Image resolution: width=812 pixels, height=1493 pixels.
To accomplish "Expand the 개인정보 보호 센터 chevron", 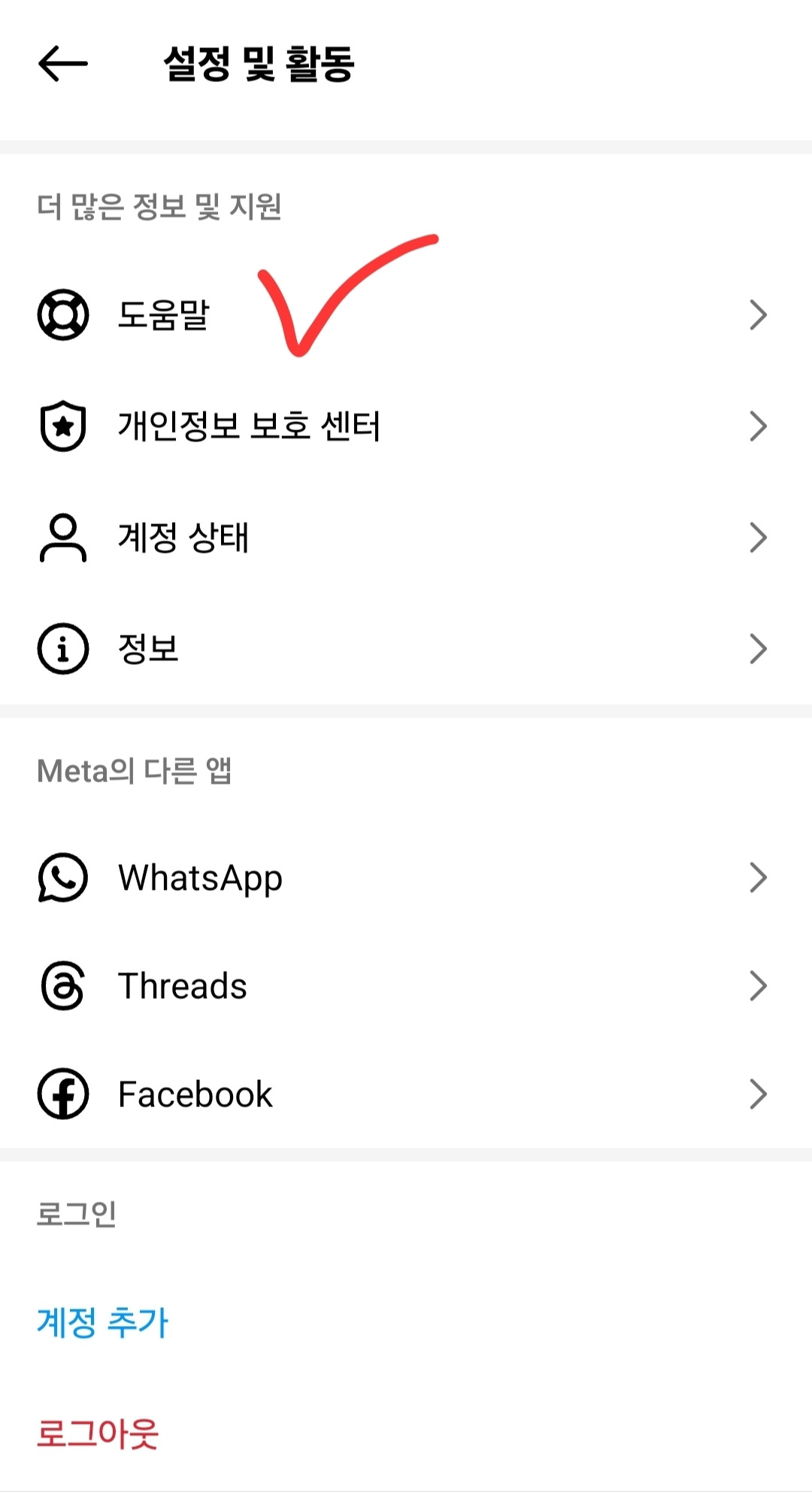I will tap(757, 426).
